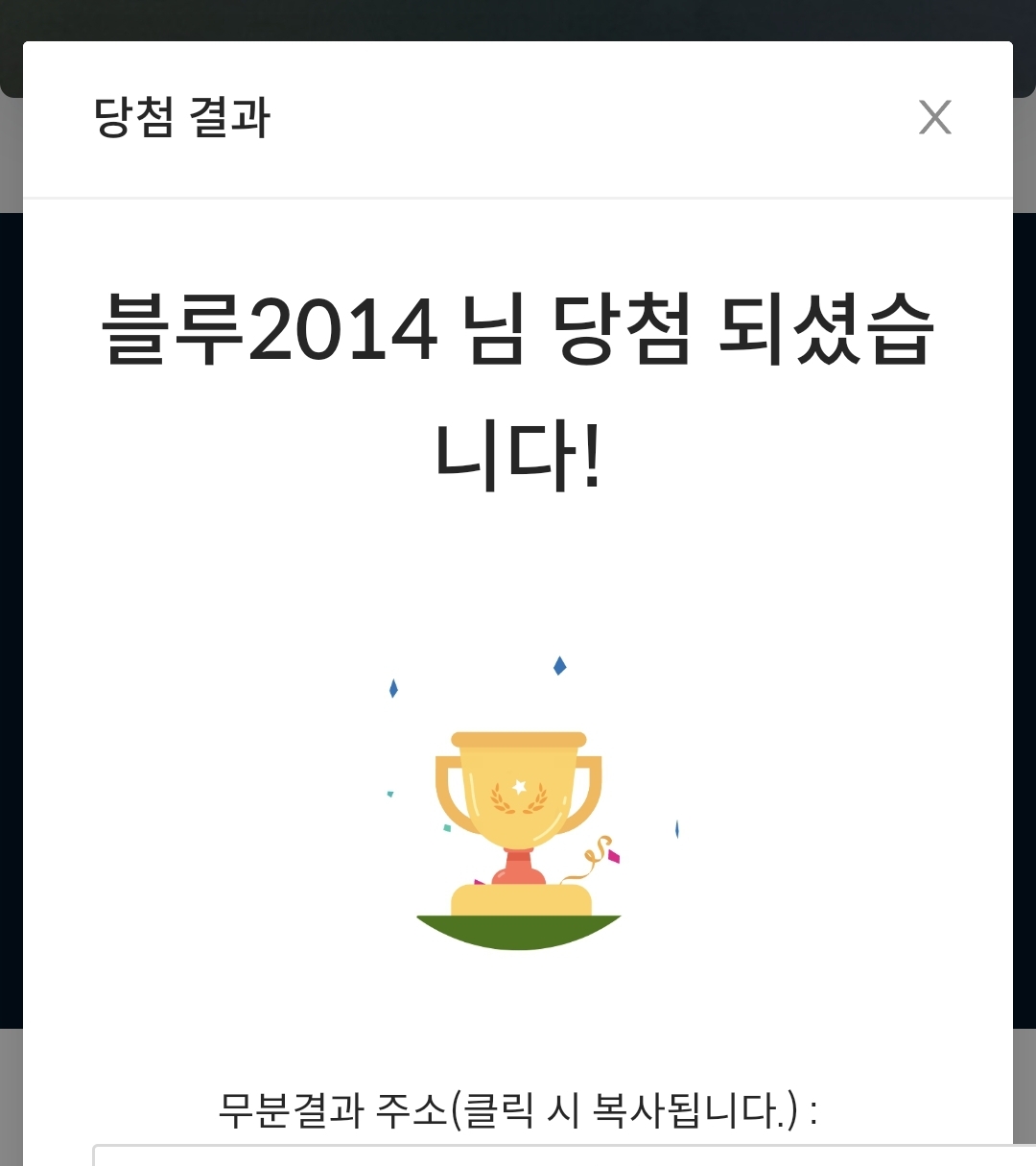Close the 당첨 결과 dialog
The image size is (1036, 1166).
point(934,118)
